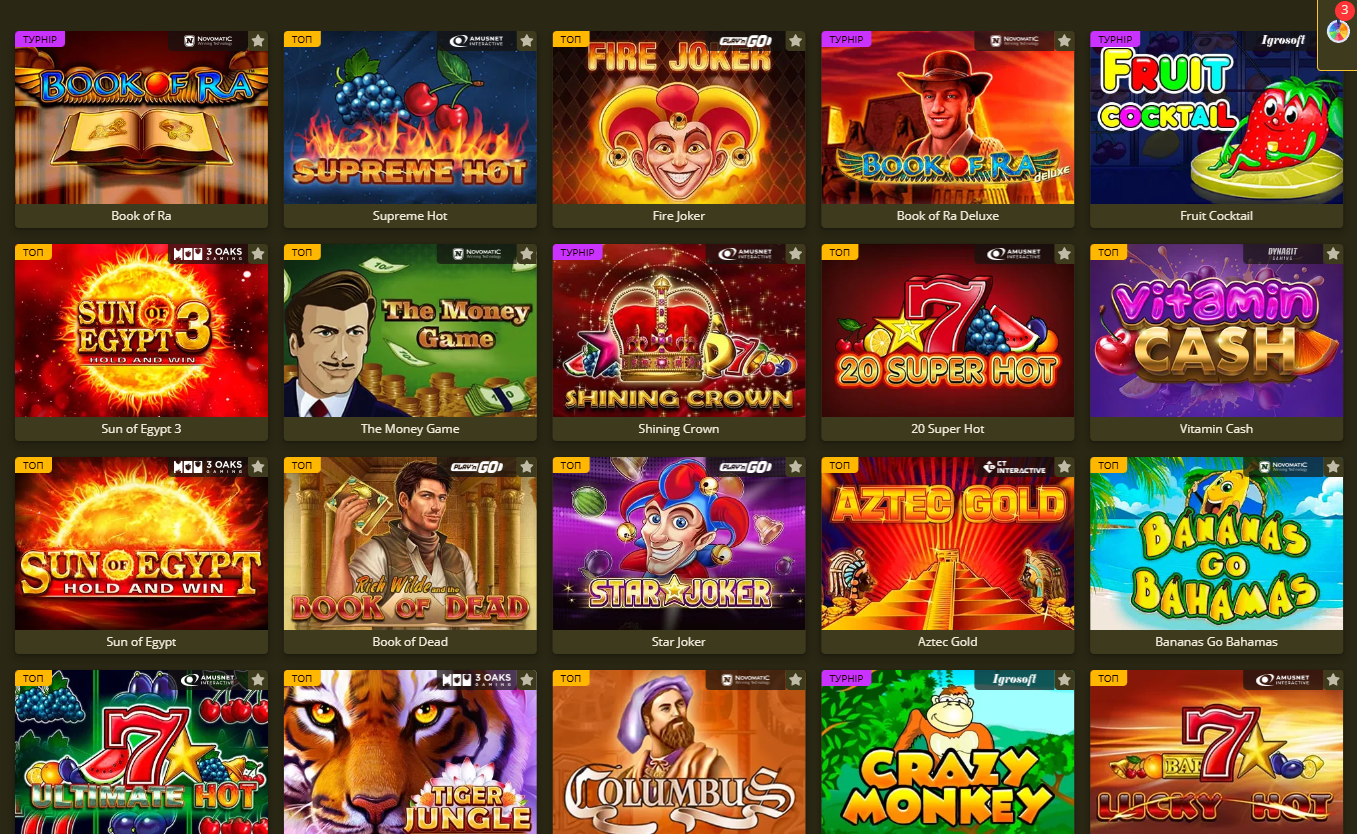Star the Vitamin Cash game
Image resolution: width=1357 pixels, height=834 pixels.
[x=1332, y=254]
